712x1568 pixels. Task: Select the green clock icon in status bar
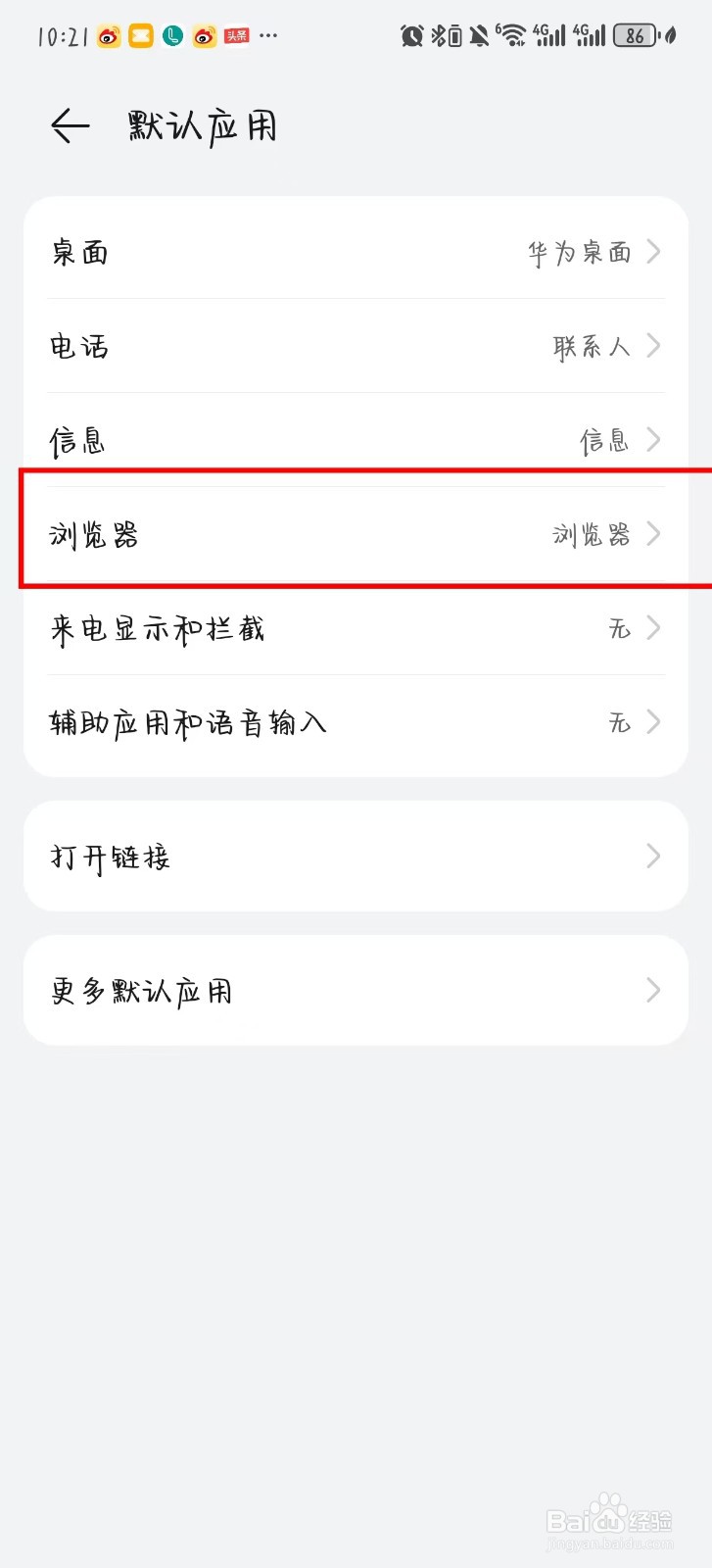pyautogui.click(x=171, y=35)
